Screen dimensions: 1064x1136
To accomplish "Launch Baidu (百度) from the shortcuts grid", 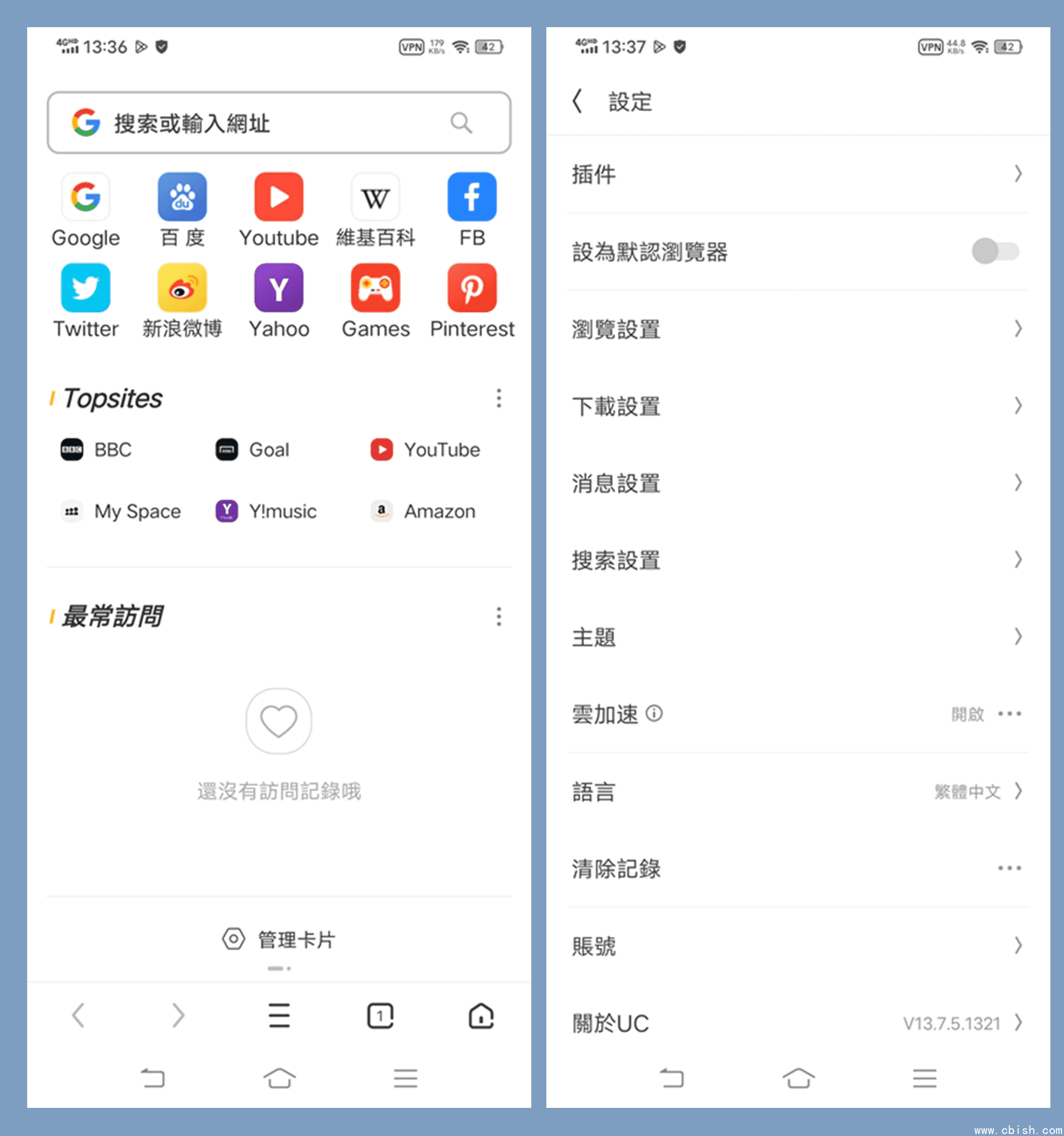I will coord(182,197).
